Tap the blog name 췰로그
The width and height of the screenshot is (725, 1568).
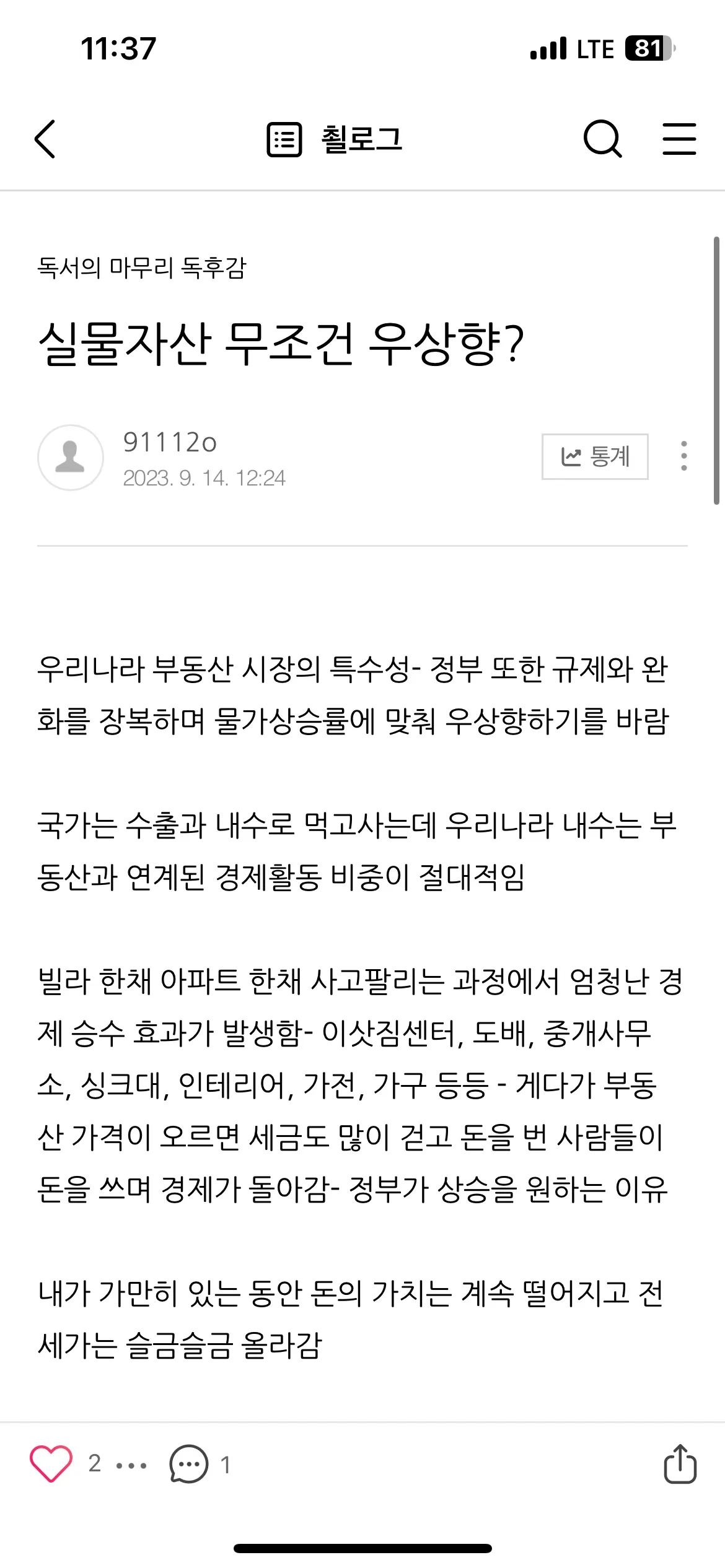(360, 139)
